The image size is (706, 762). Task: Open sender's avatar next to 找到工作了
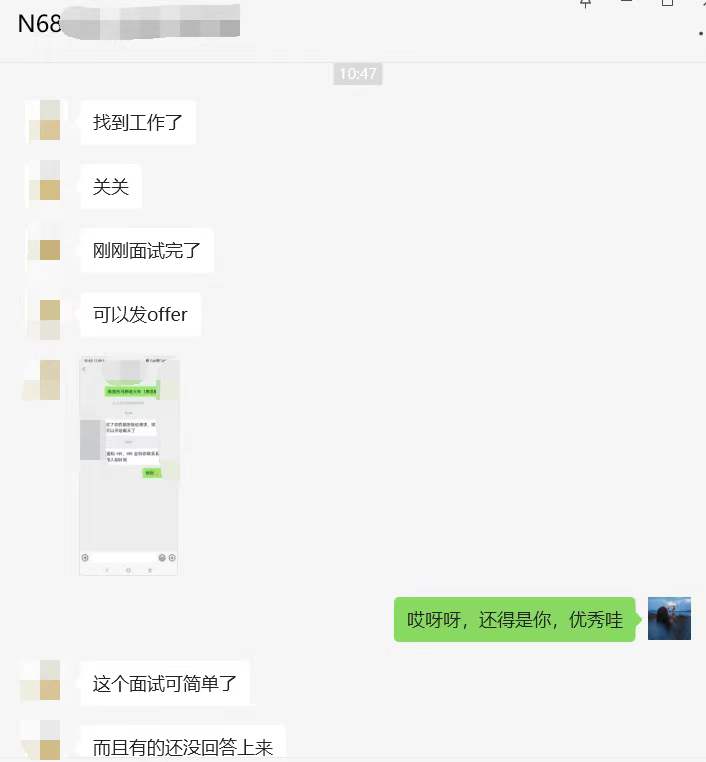(44, 121)
